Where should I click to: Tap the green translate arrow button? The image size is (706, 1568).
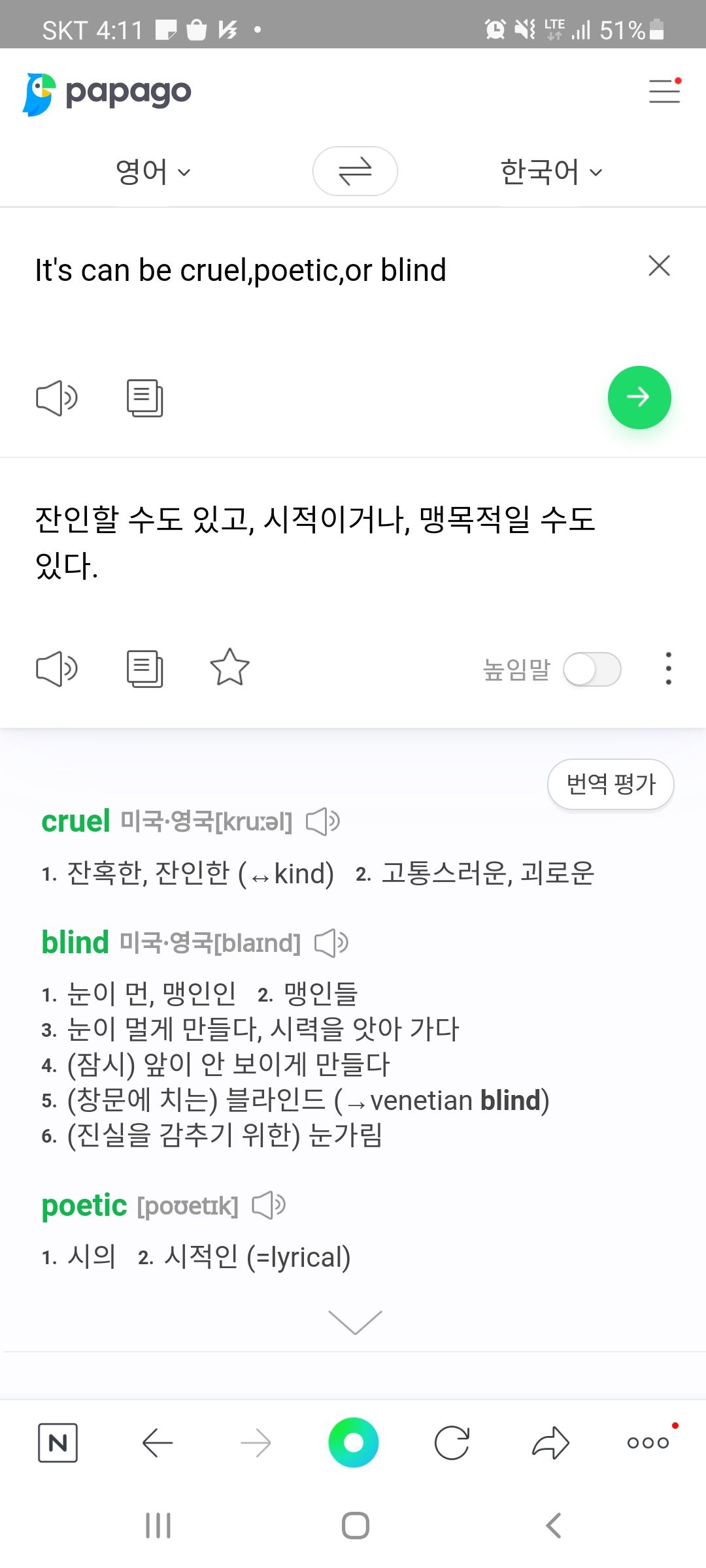(x=639, y=397)
